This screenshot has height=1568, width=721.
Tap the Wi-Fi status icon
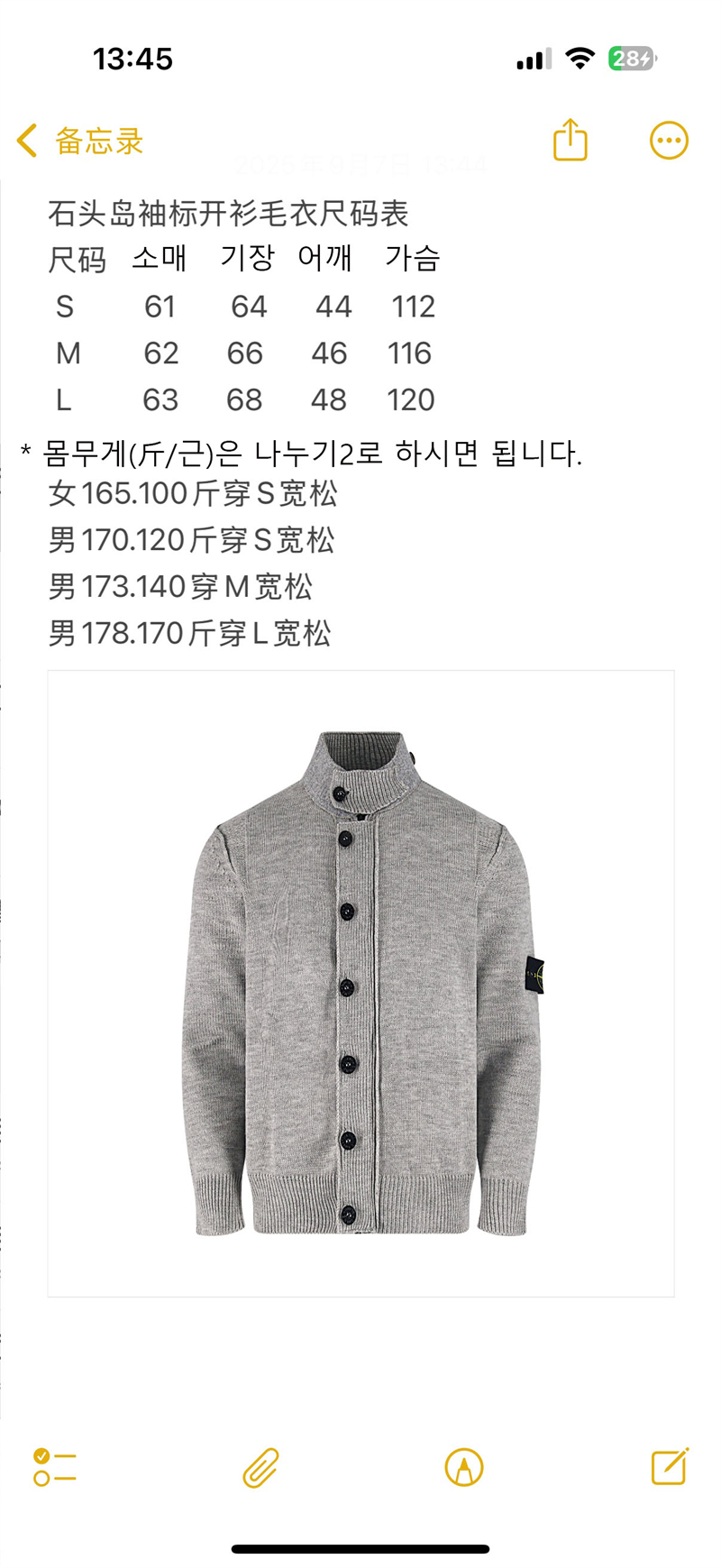(x=580, y=57)
